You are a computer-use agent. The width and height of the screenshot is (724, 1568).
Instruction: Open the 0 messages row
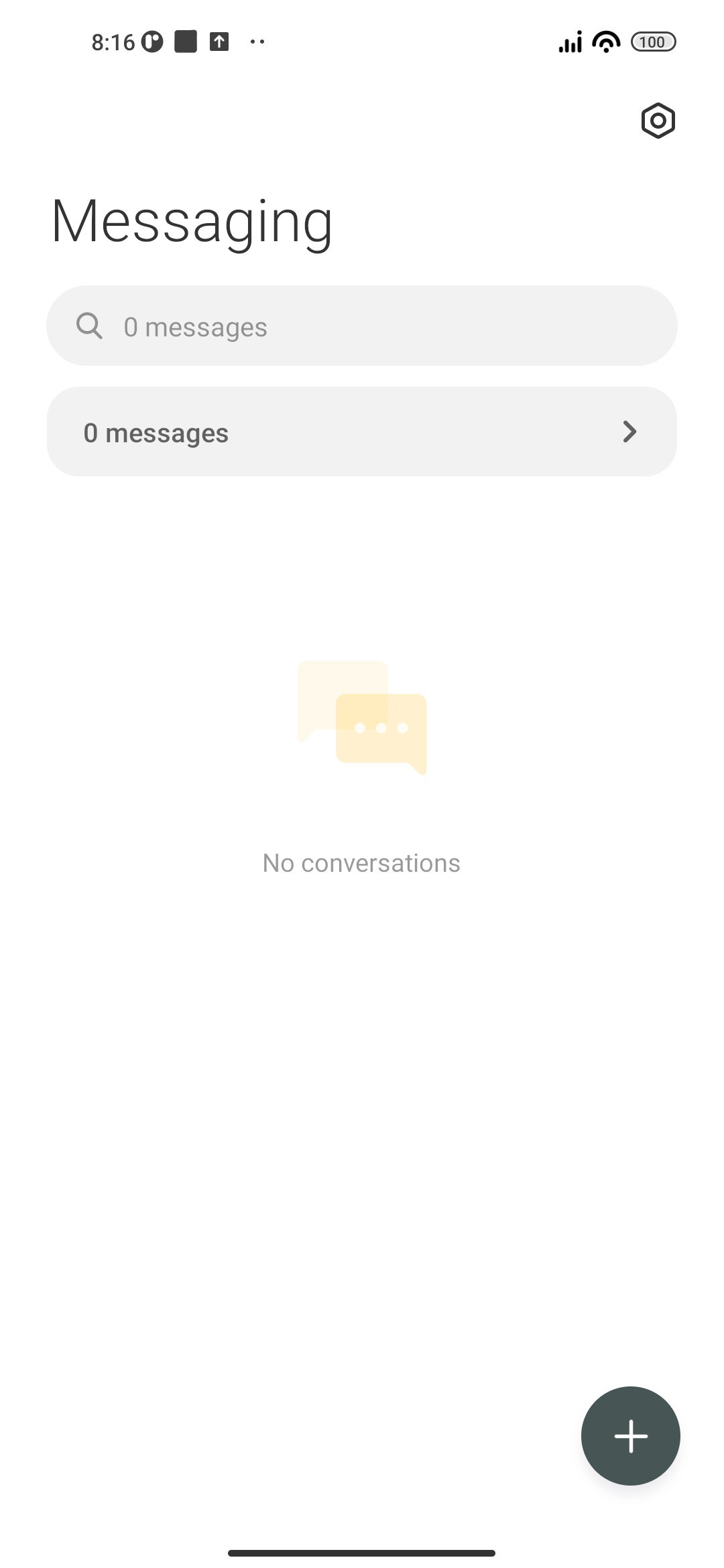(362, 432)
